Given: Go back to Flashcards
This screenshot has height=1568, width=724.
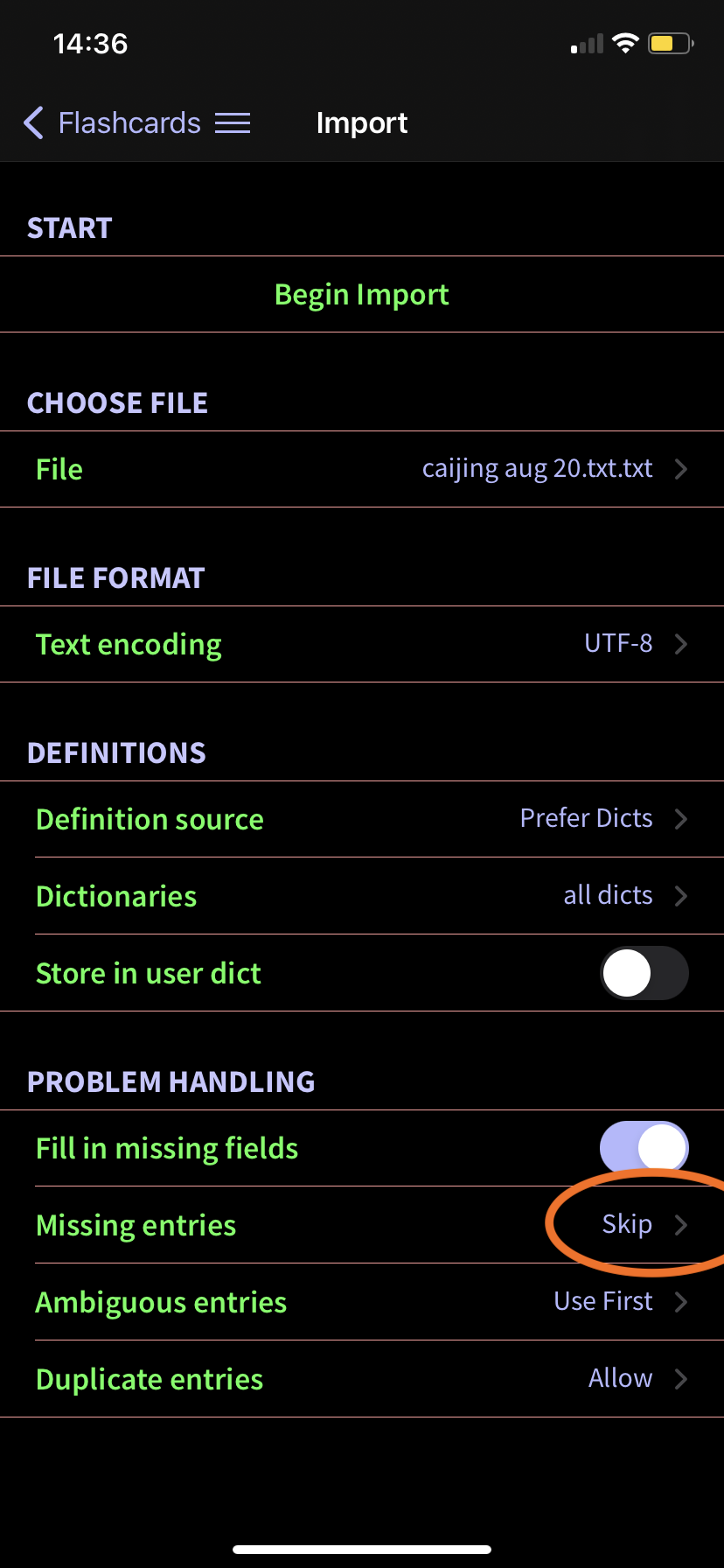Looking at the screenshot, I should (112, 122).
